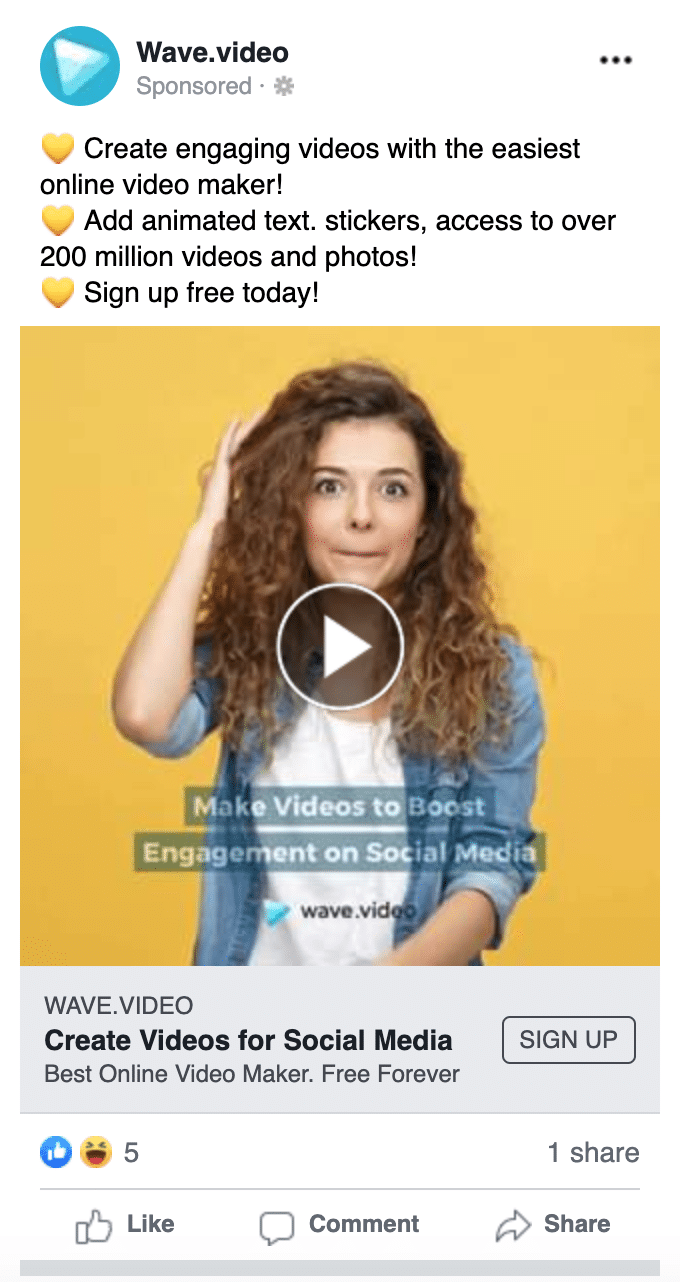Like this sponsored post
Viewport: 680px width, 1282px height.
(x=125, y=1225)
